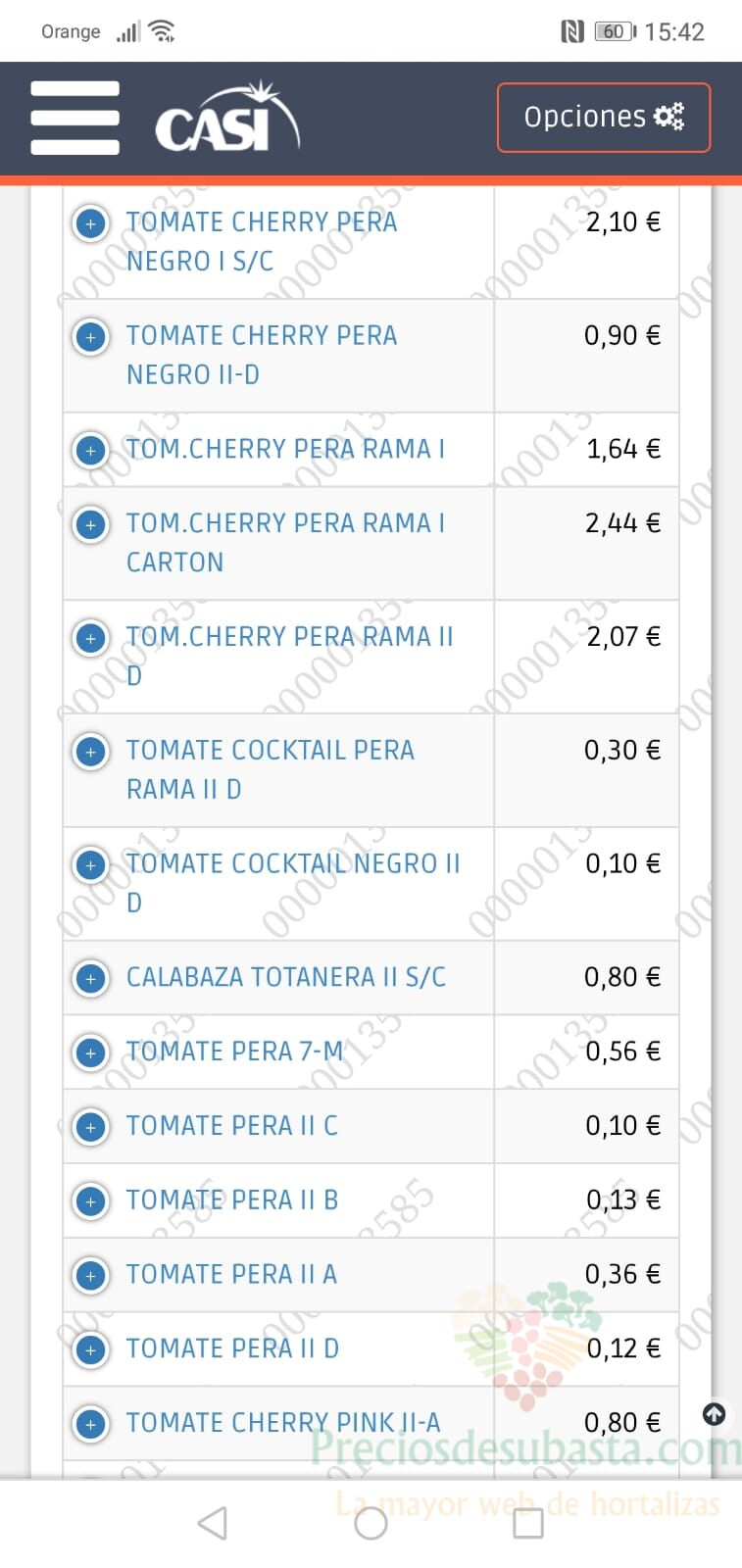Expand the TOMATE PERA II A row
Viewport: 742px width, 1568px height.
point(91,1275)
